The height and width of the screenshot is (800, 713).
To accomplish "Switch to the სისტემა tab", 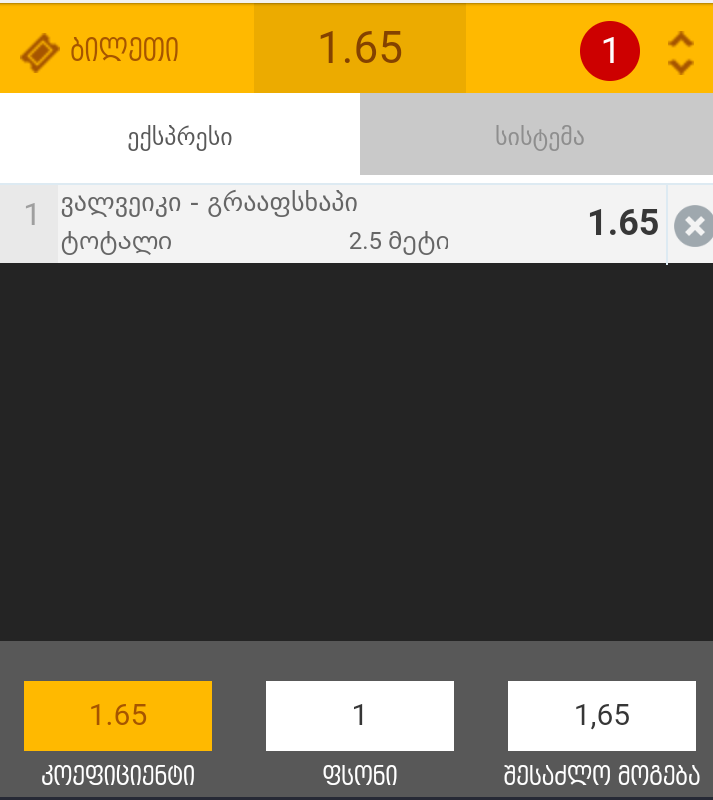I will (538, 137).
